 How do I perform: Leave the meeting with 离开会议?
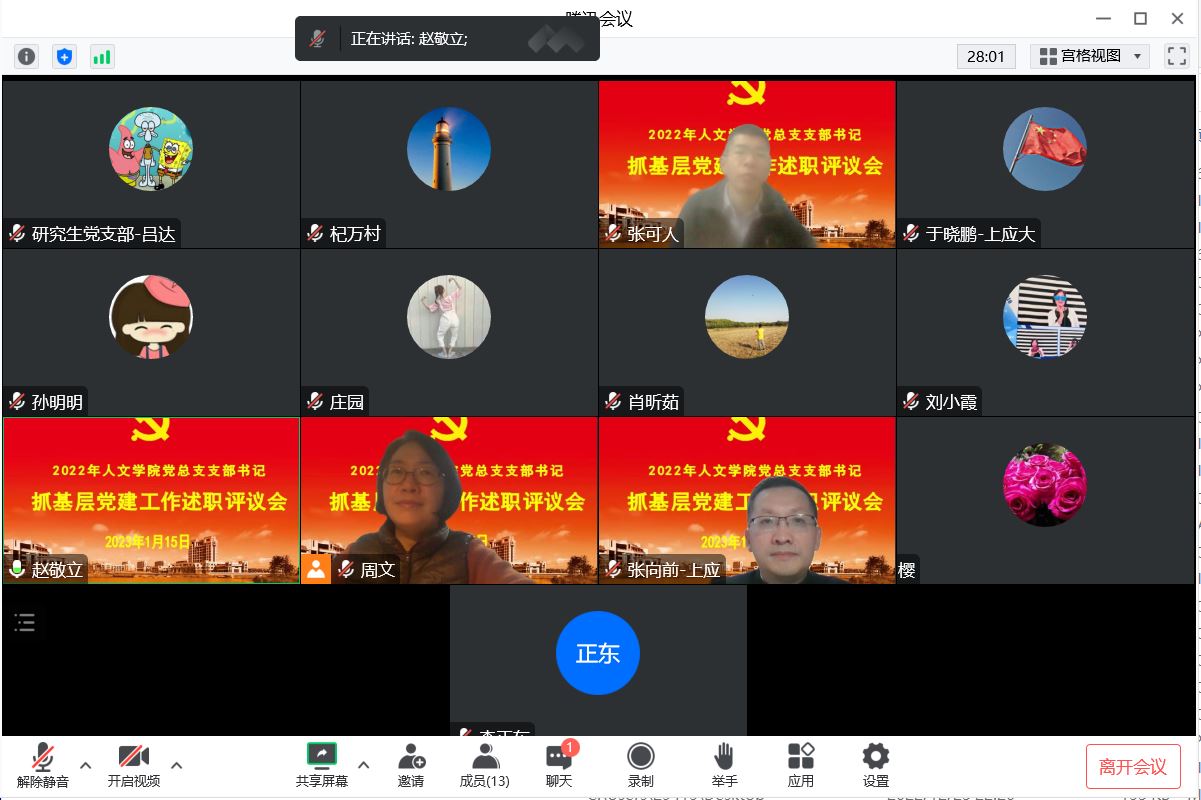click(x=1132, y=766)
